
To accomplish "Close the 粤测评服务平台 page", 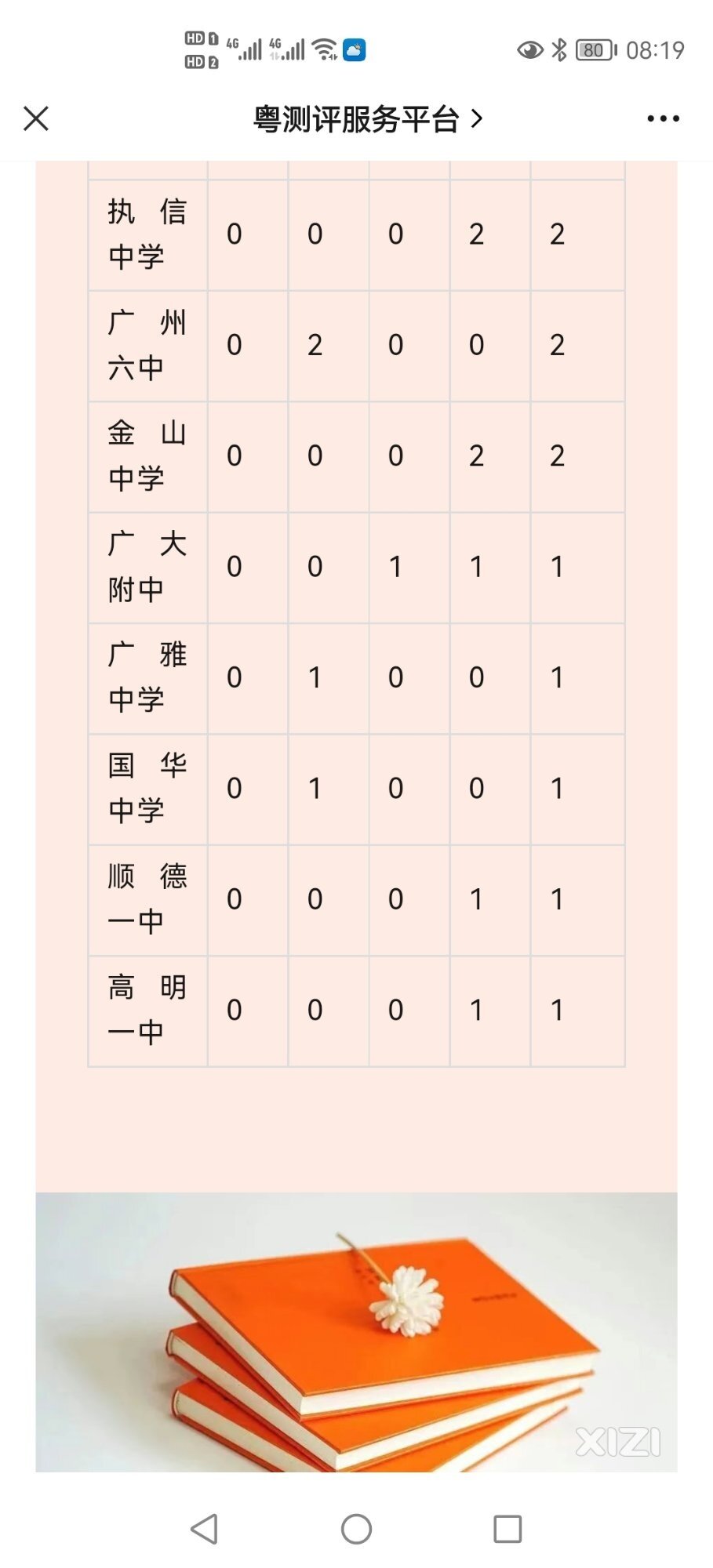I will pyautogui.click(x=36, y=118).
